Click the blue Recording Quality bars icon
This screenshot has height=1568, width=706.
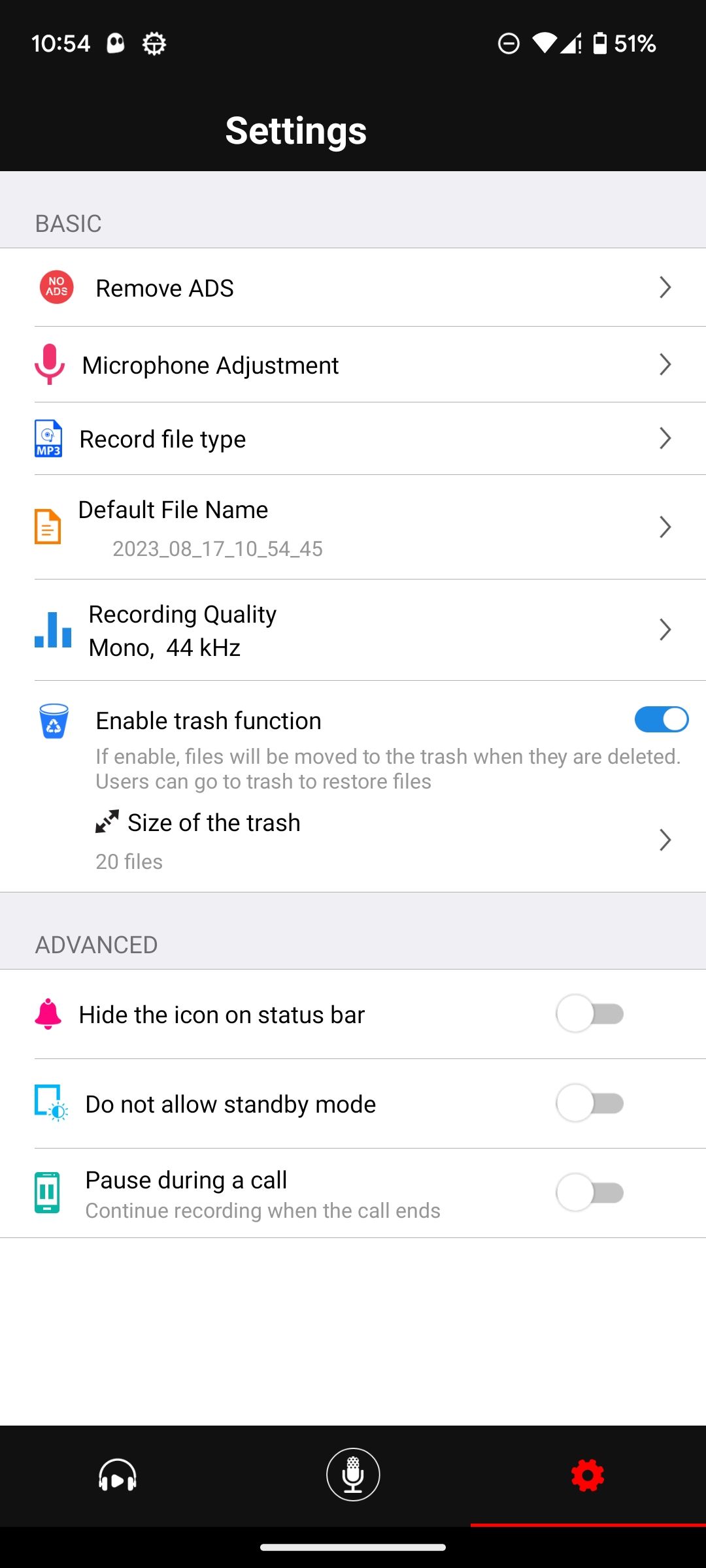[x=52, y=630]
